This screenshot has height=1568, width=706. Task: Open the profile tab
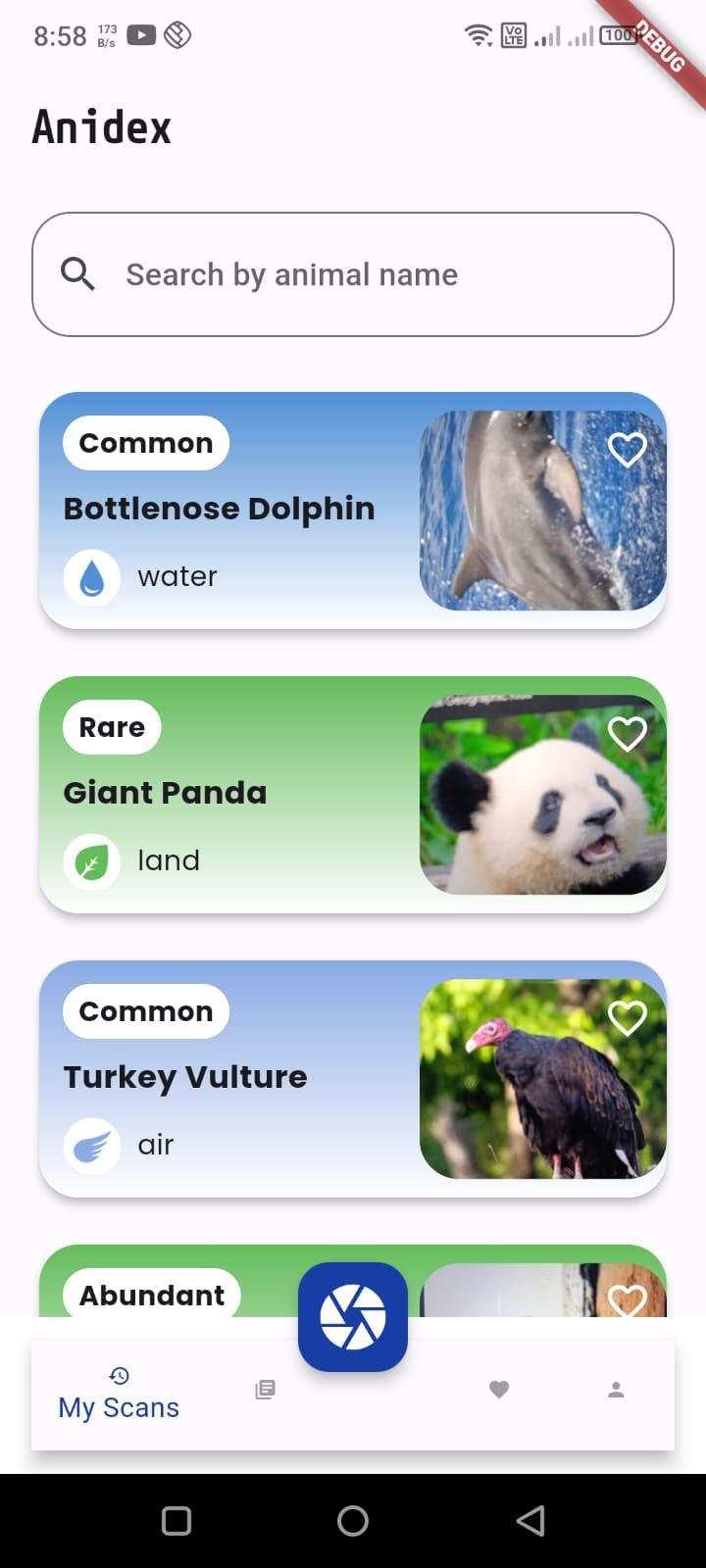616,1390
